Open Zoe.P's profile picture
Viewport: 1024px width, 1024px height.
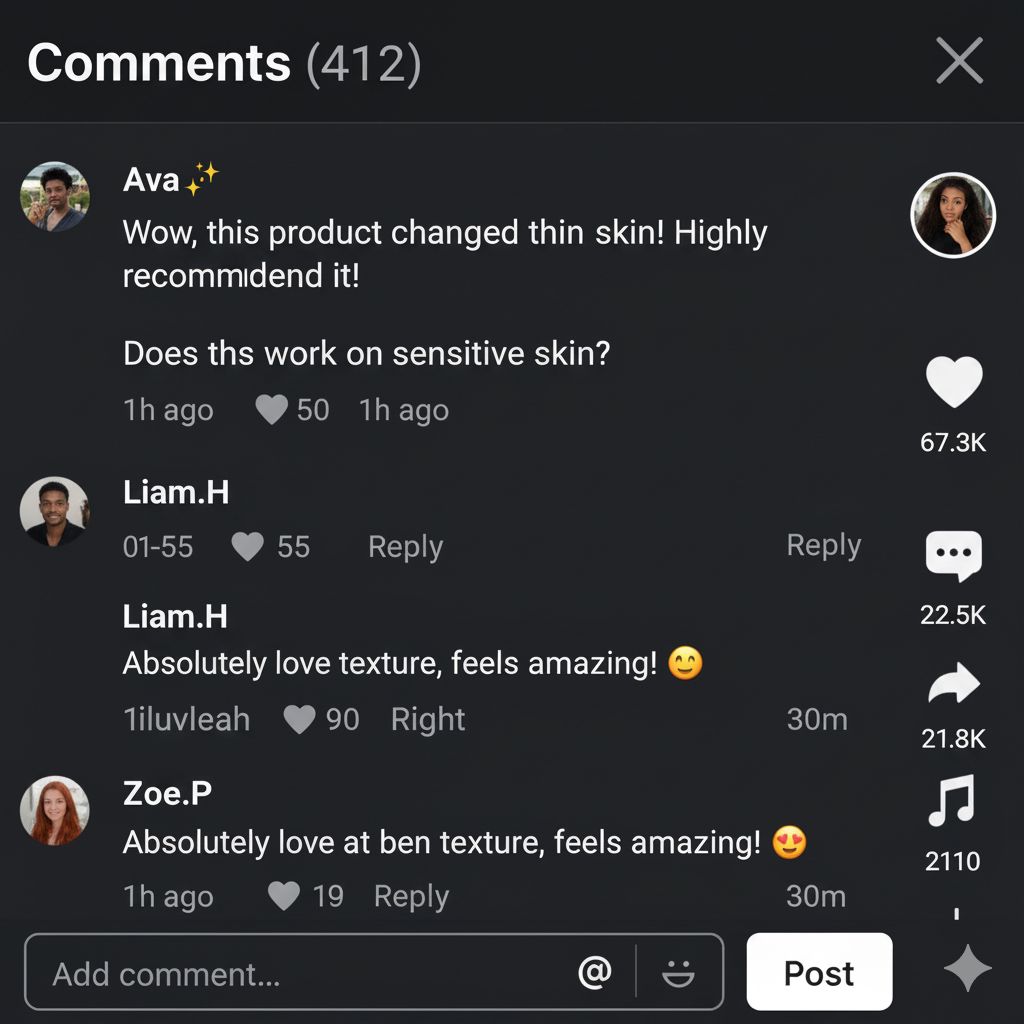click(54, 809)
